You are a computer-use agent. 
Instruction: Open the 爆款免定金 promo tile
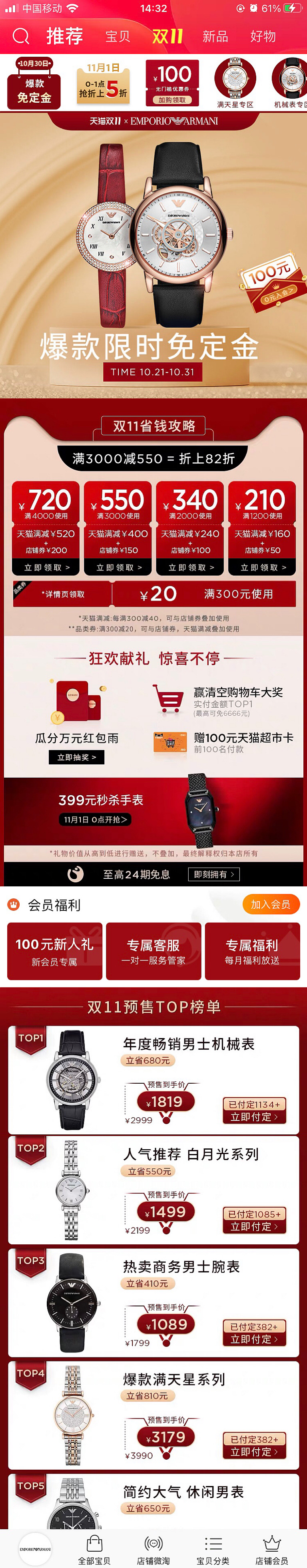[x=34, y=84]
